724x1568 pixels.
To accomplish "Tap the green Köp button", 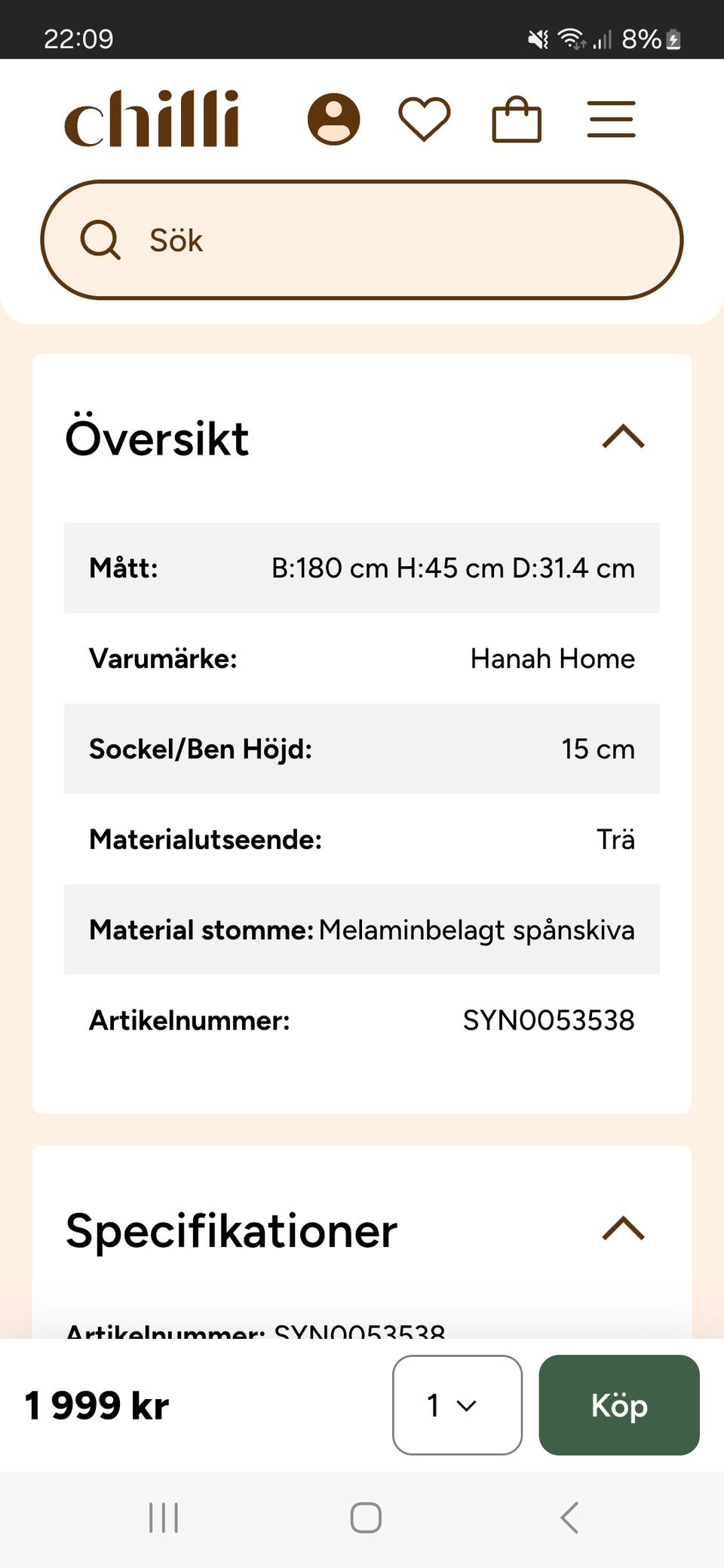I will (x=619, y=1405).
